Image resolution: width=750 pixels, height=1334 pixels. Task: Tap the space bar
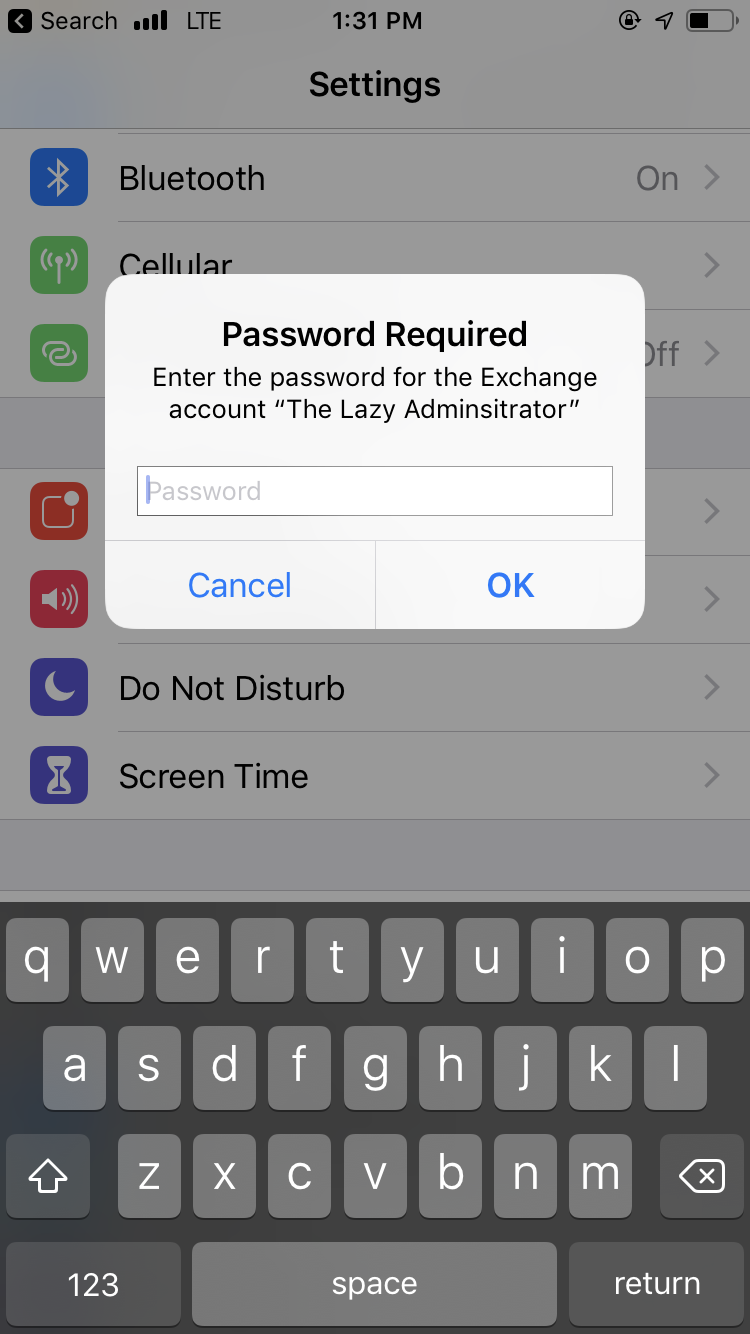point(374,1284)
